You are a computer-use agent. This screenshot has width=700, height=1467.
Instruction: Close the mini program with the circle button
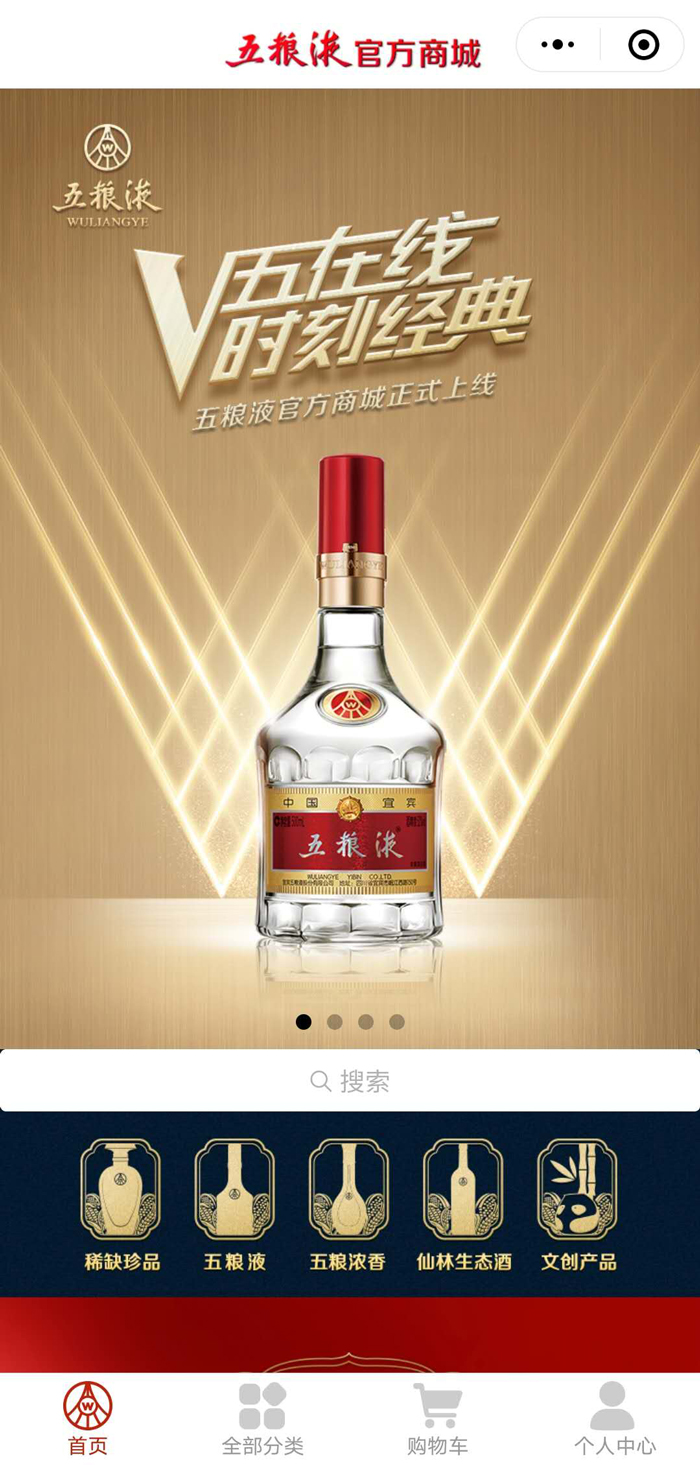click(x=643, y=45)
